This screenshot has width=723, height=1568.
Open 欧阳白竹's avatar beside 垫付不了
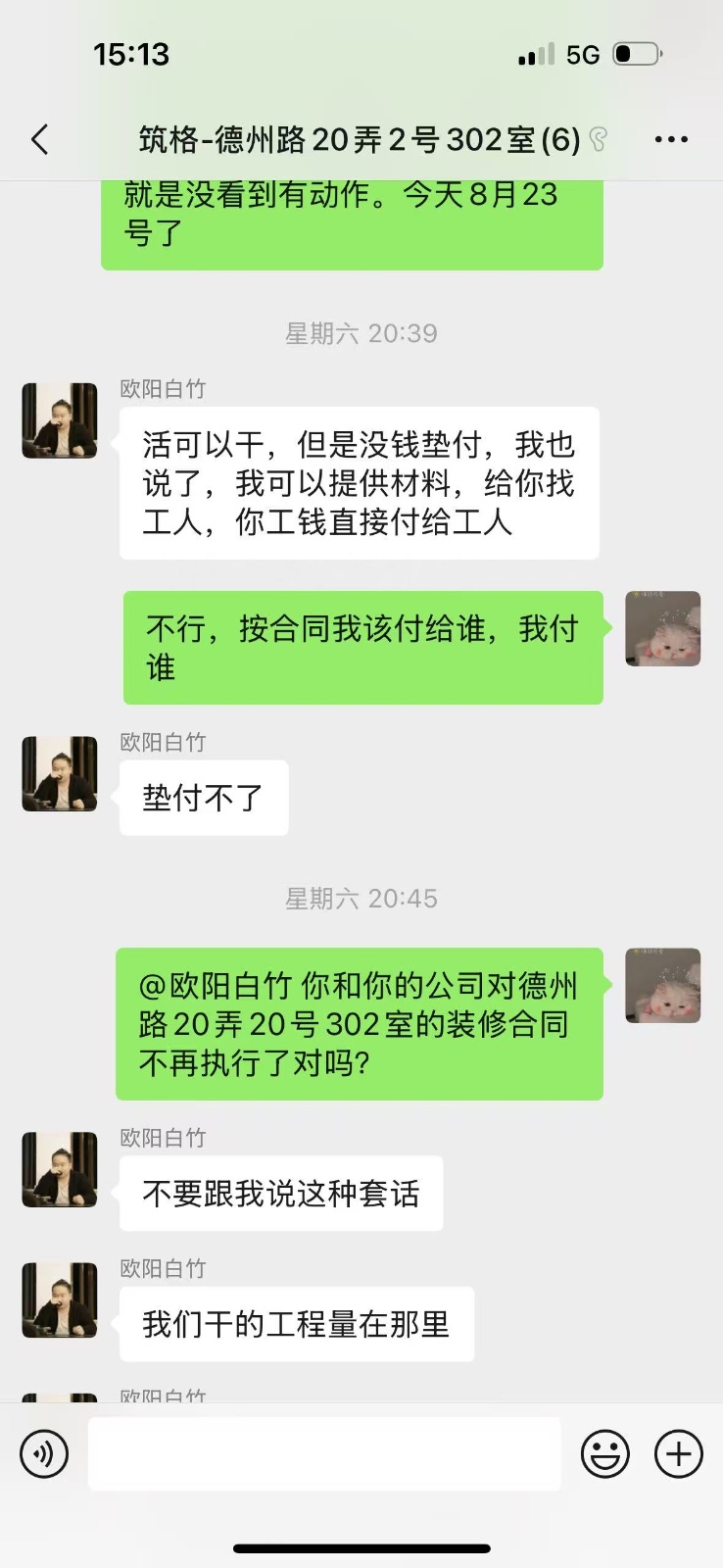click(x=60, y=774)
